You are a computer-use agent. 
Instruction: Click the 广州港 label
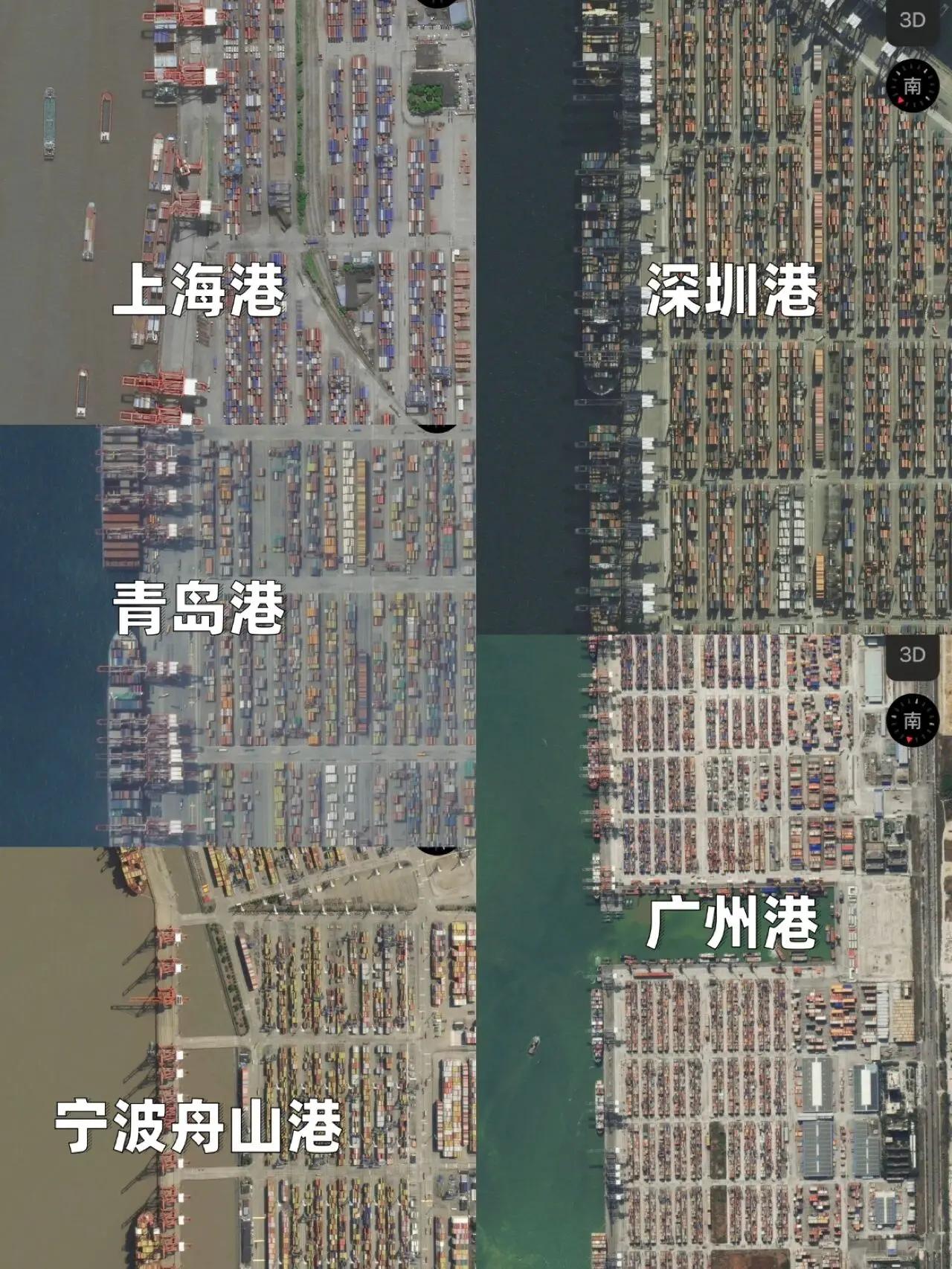pyautogui.click(x=733, y=922)
